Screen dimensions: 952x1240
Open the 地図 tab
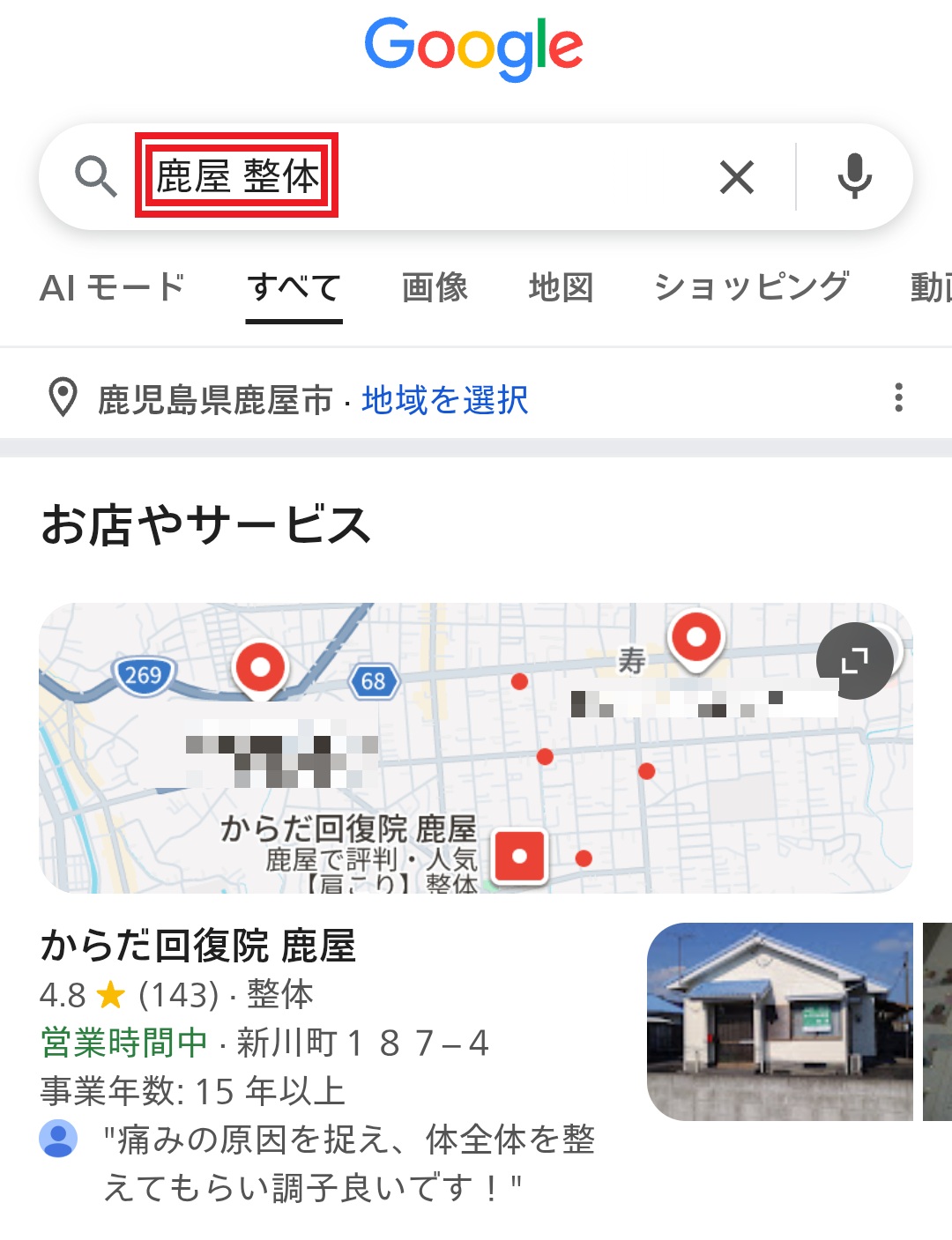[561, 287]
